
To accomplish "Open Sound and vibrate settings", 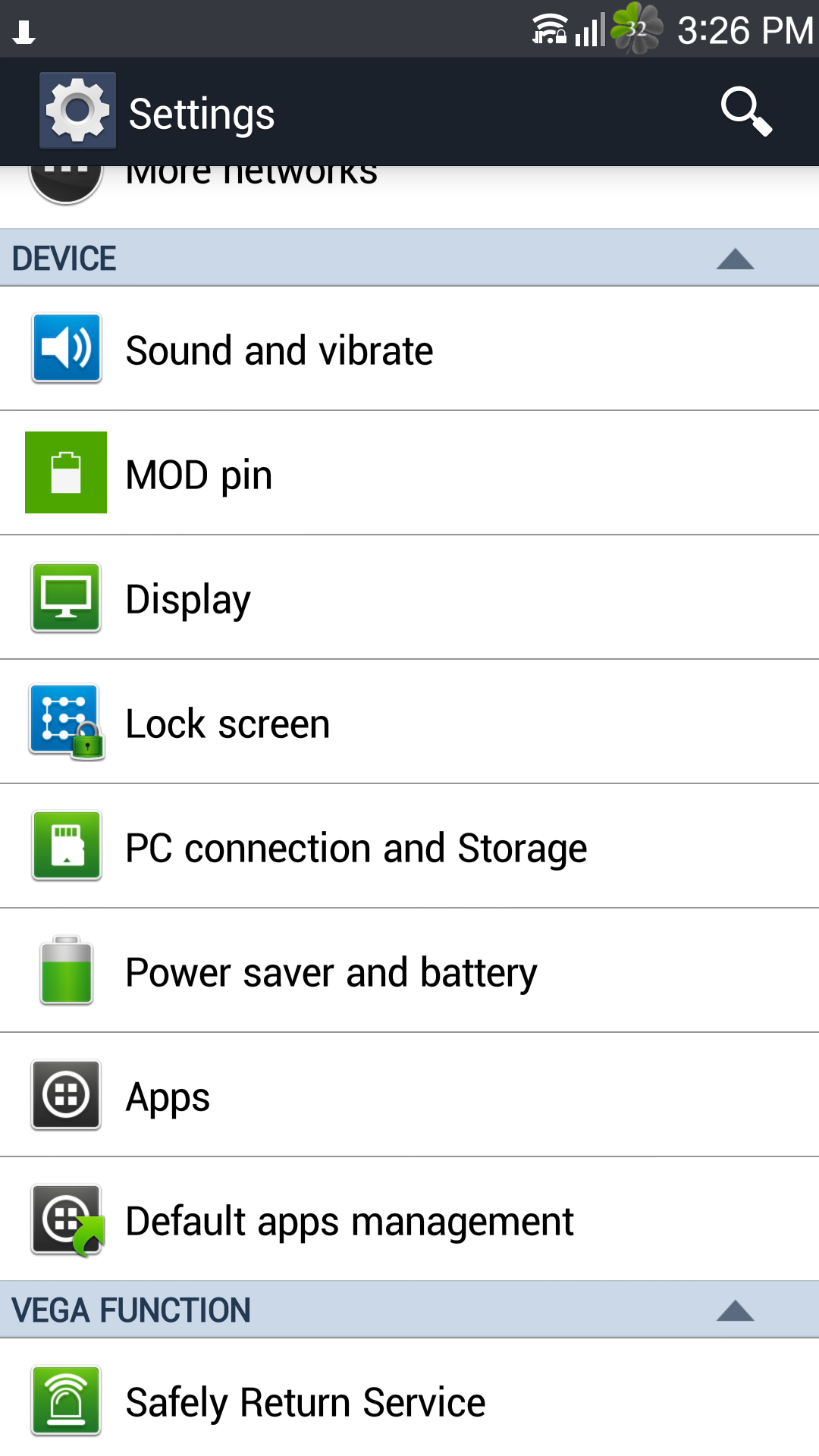I will [x=409, y=349].
